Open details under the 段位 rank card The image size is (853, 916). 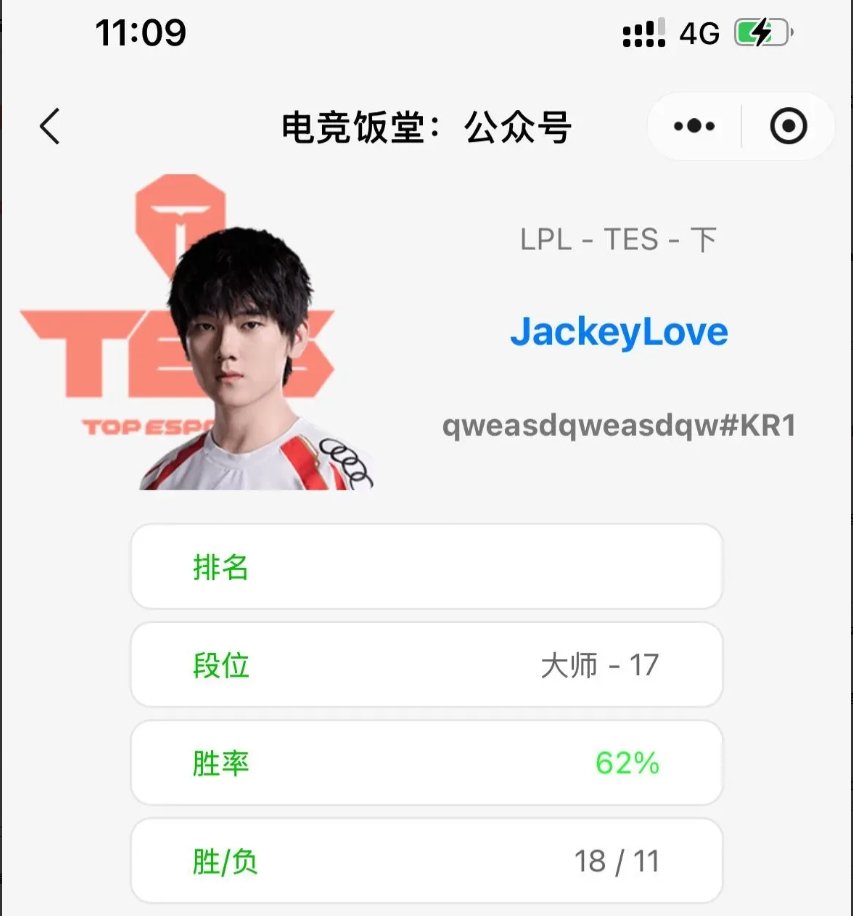(427, 665)
